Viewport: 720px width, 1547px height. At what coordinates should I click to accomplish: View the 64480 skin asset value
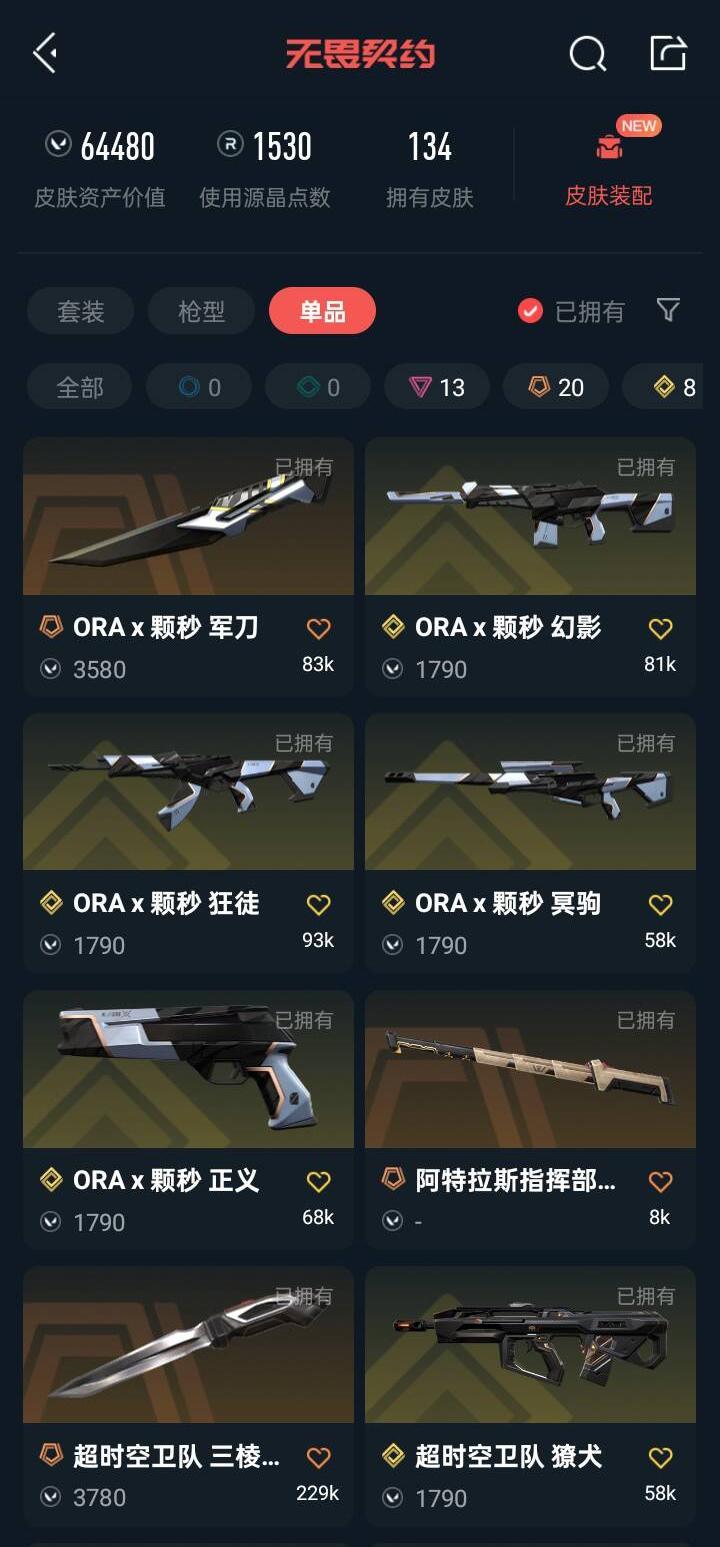tap(100, 147)
